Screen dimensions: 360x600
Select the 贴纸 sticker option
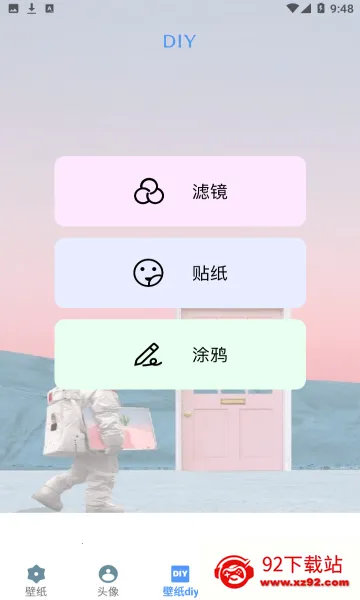point(180,273)
